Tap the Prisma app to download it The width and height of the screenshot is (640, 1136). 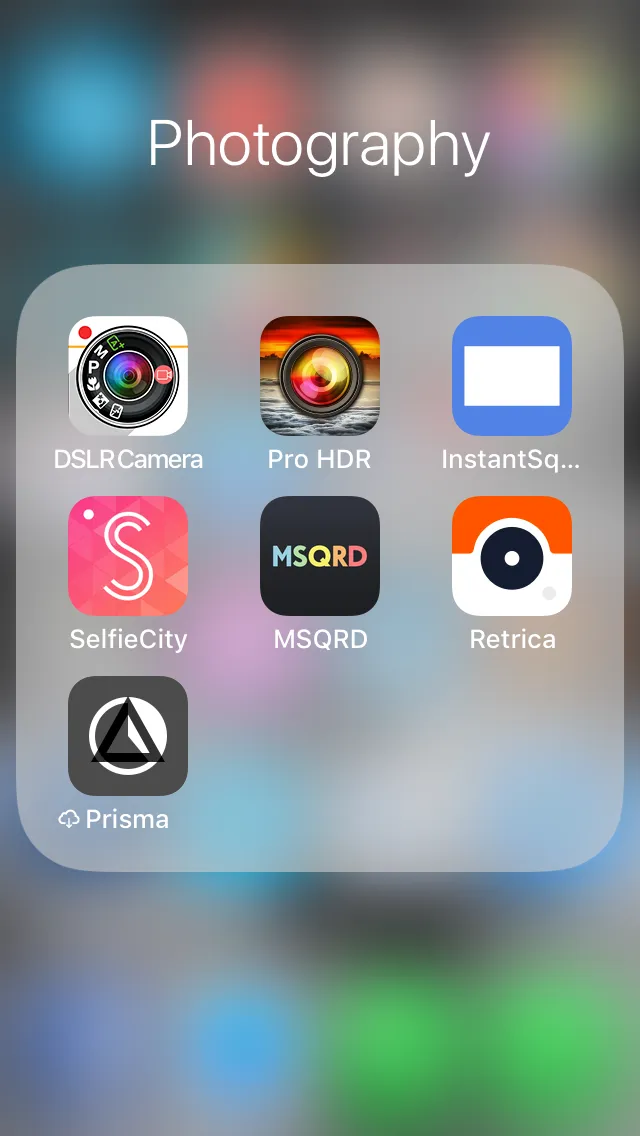pyautogui.click(x=128, y=736)
